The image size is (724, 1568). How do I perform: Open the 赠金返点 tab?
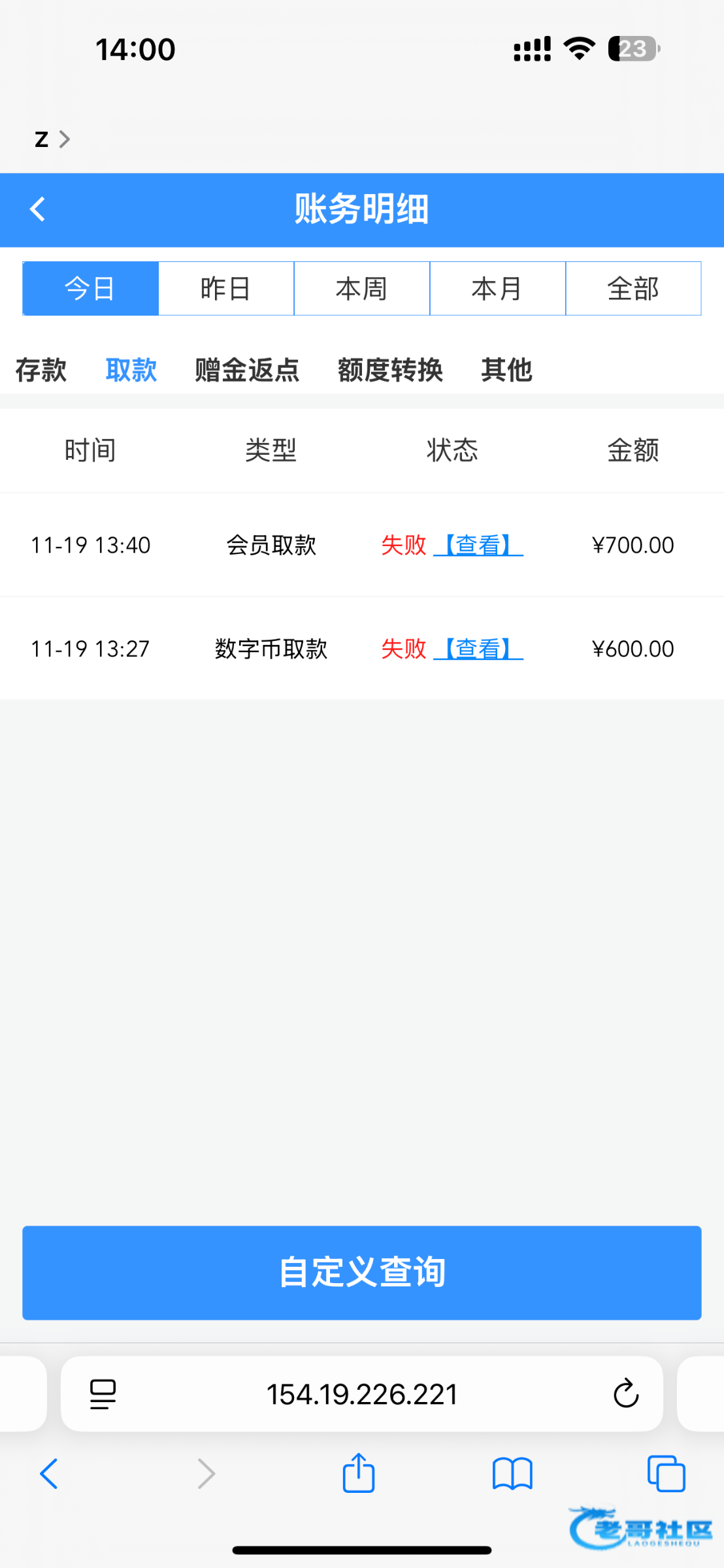(247, 370)
